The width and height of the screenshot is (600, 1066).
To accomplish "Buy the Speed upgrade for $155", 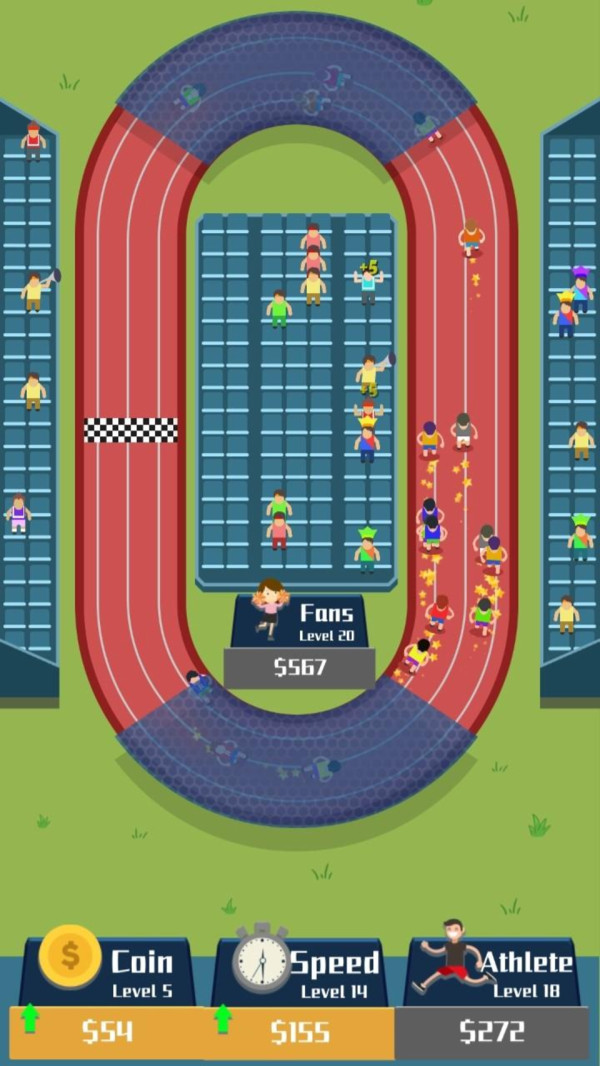I will [299, 1031].
